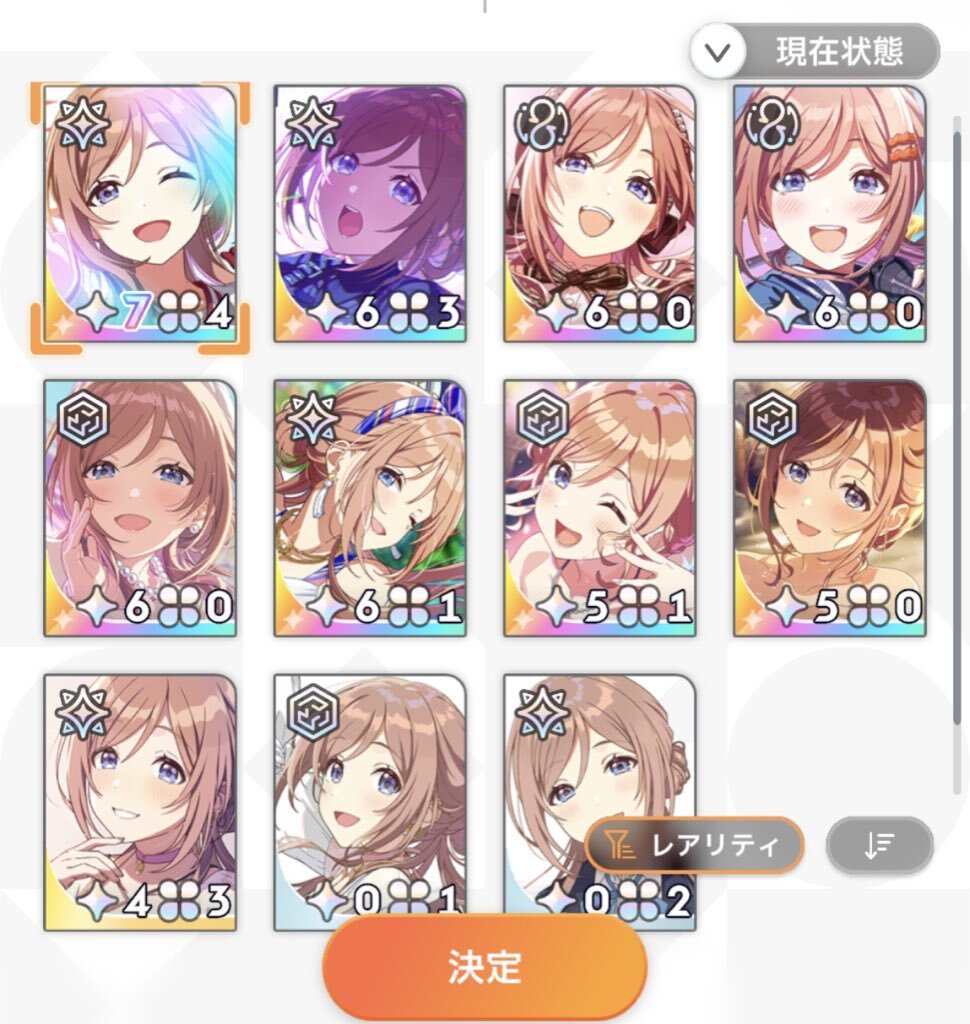Tap the card with 6 stars, 1 clover
970x1024 pixels.
point(370,508)
